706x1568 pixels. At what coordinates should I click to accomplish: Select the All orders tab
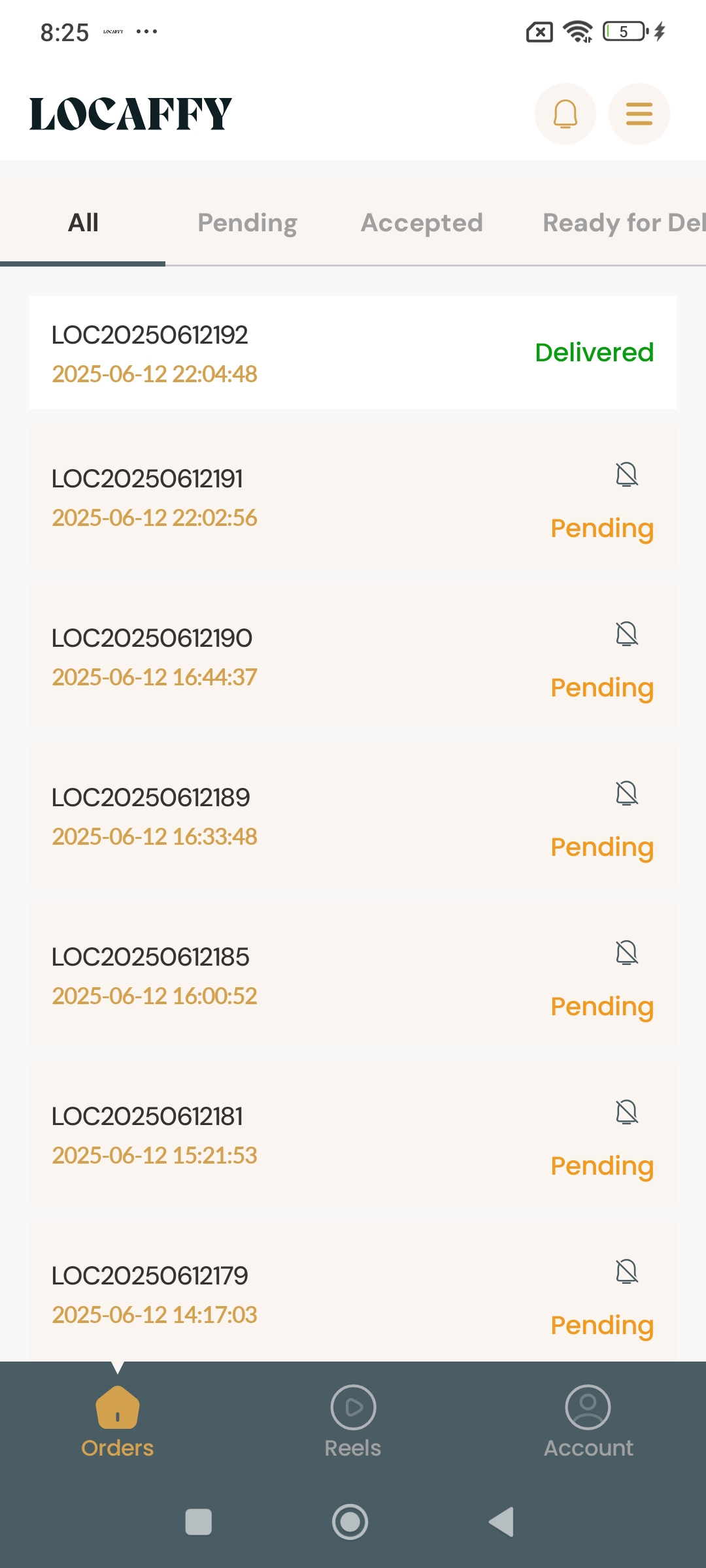(83, 223)
